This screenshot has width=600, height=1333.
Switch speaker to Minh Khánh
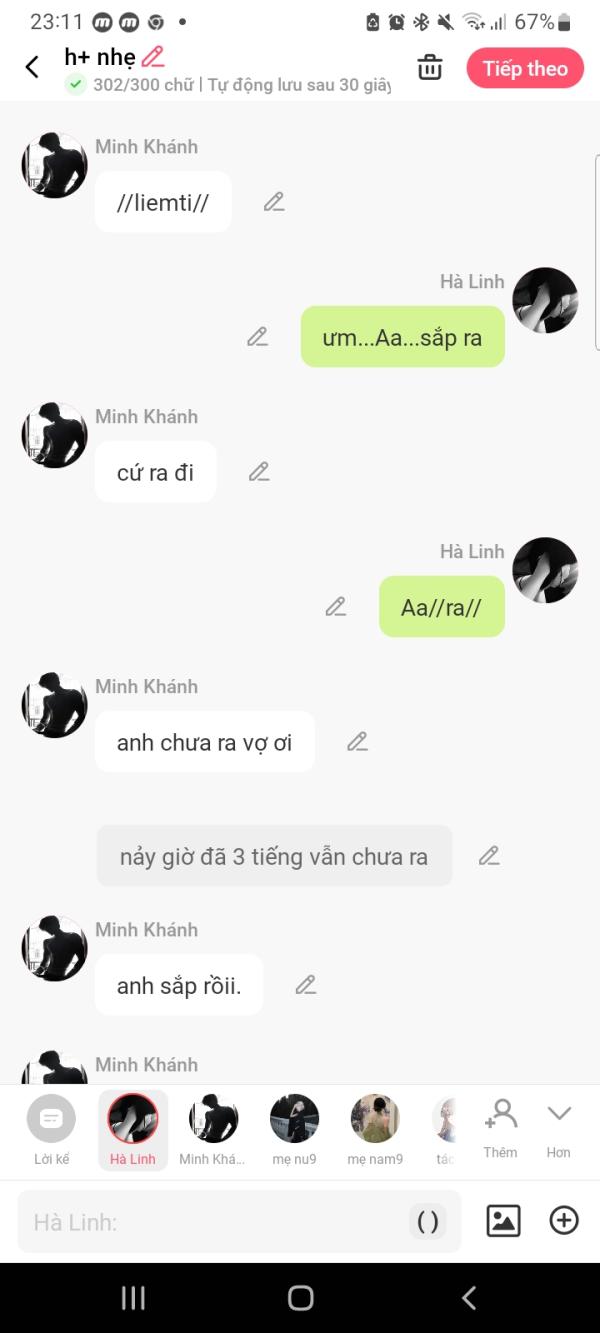213,1130
